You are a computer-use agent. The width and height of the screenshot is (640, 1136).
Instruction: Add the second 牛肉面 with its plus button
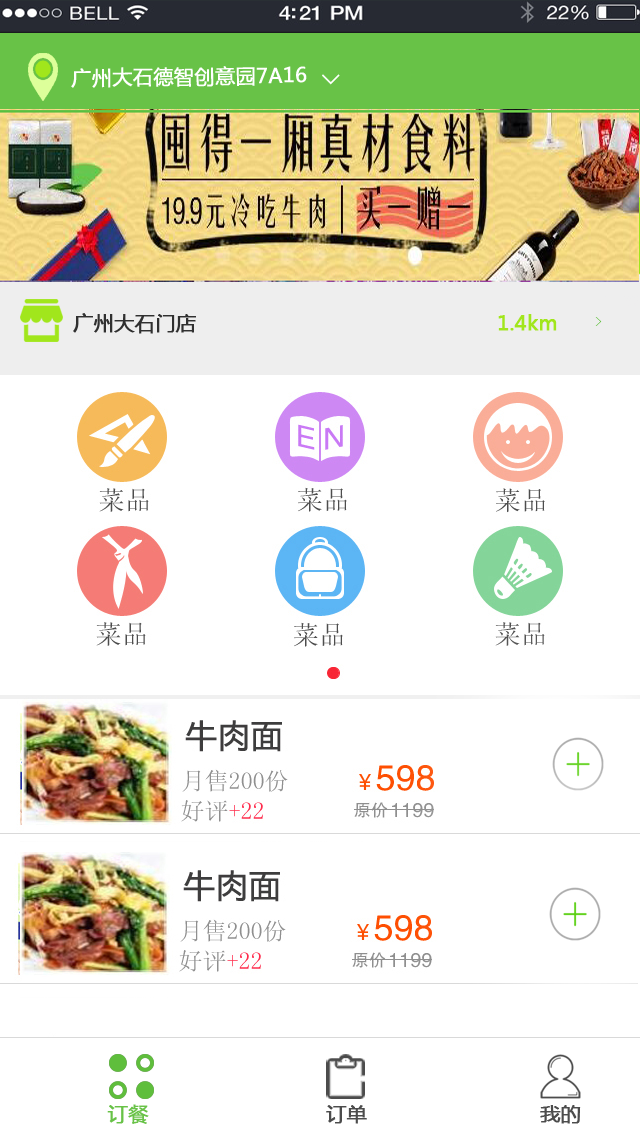click(575, 915)
